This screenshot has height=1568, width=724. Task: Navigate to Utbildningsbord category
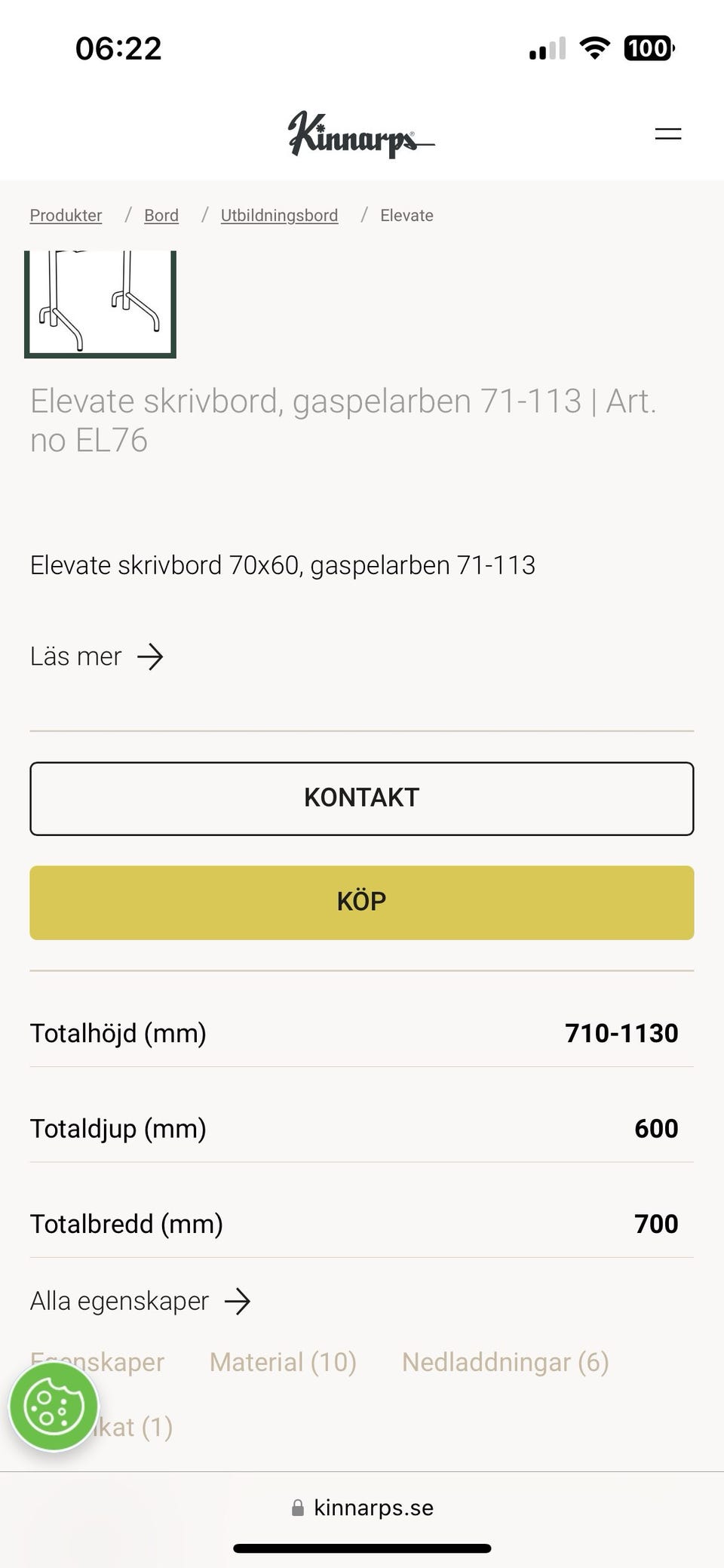pyautogui.click(x=279, y=216)
